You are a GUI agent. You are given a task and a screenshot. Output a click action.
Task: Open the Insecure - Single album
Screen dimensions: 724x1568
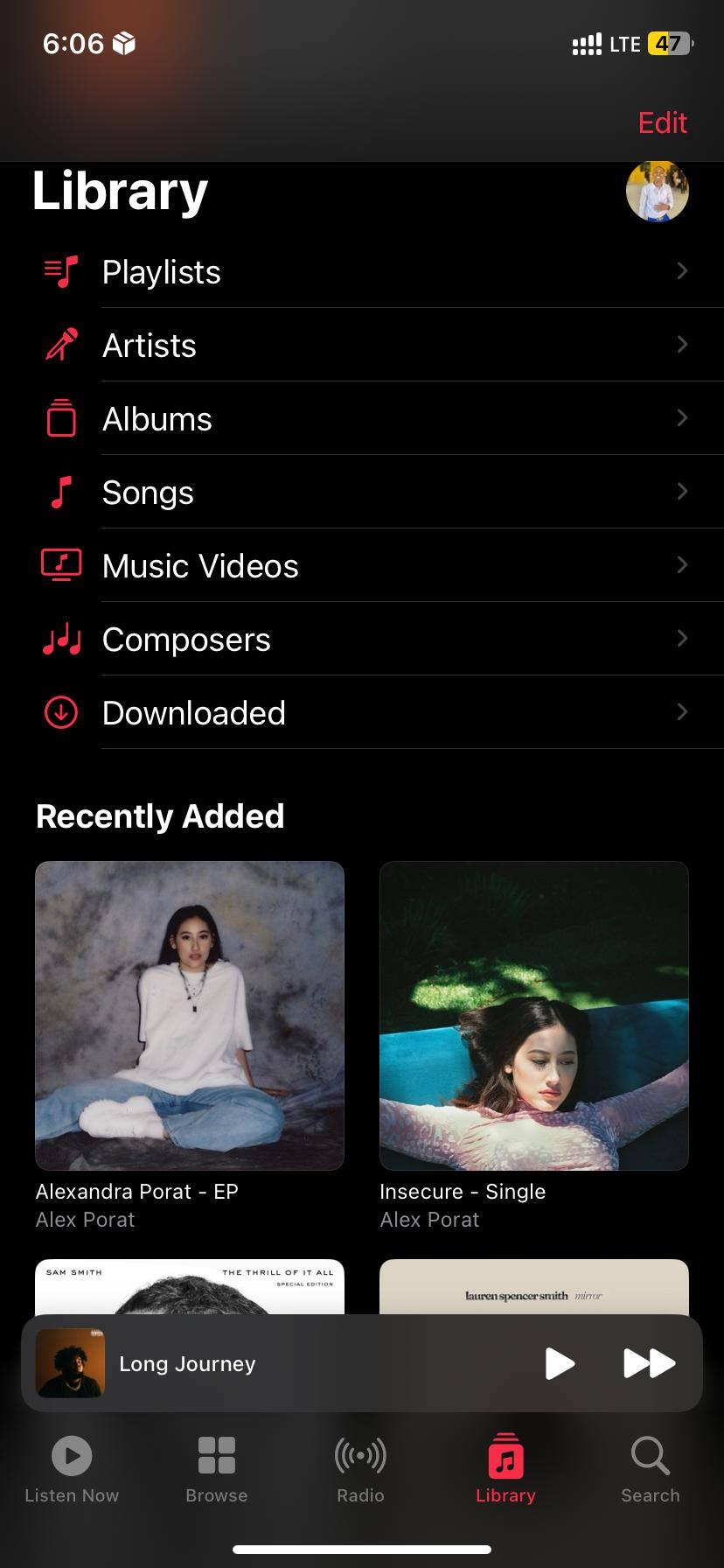coord(534,1015)
